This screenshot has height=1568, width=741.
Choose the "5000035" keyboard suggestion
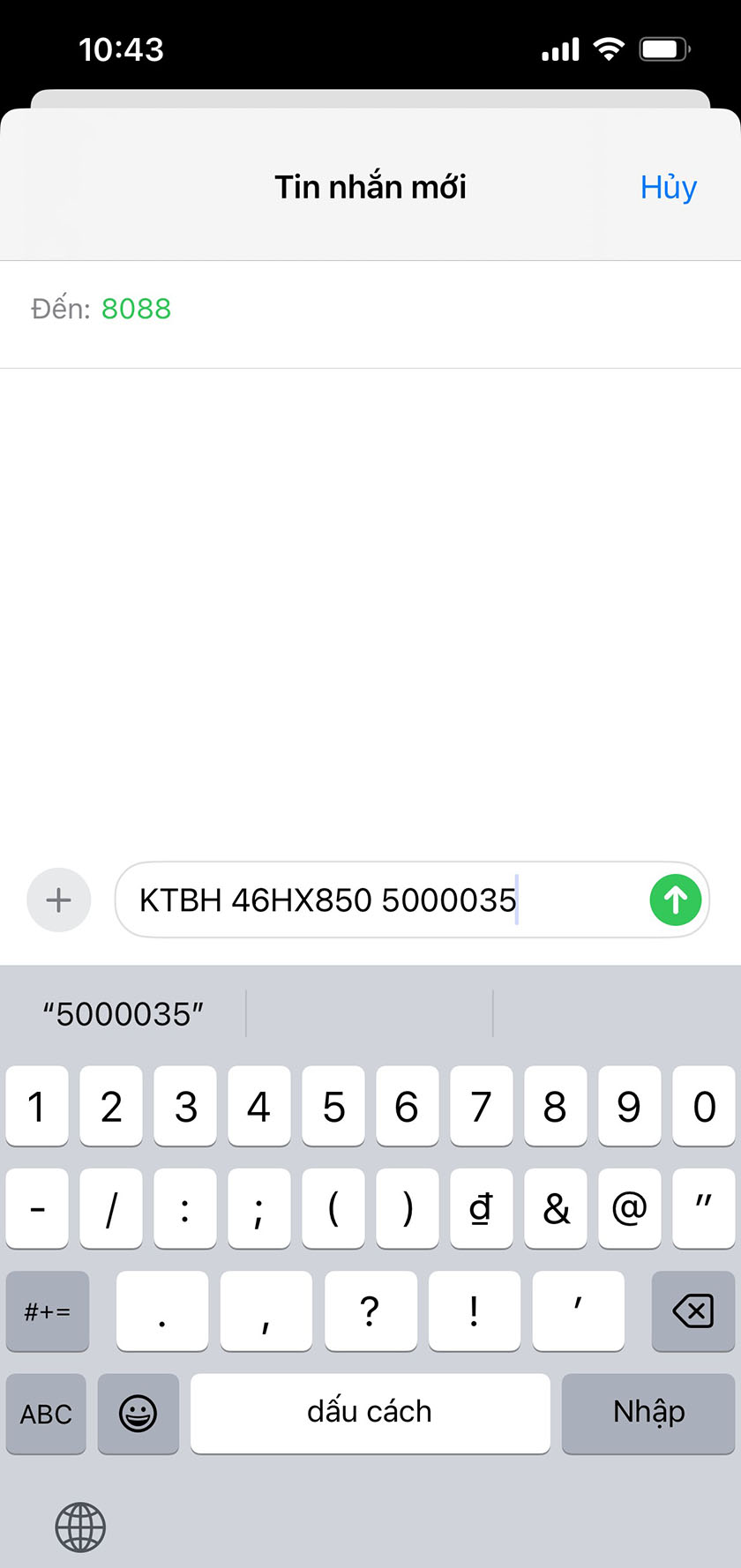(123, 1014)
